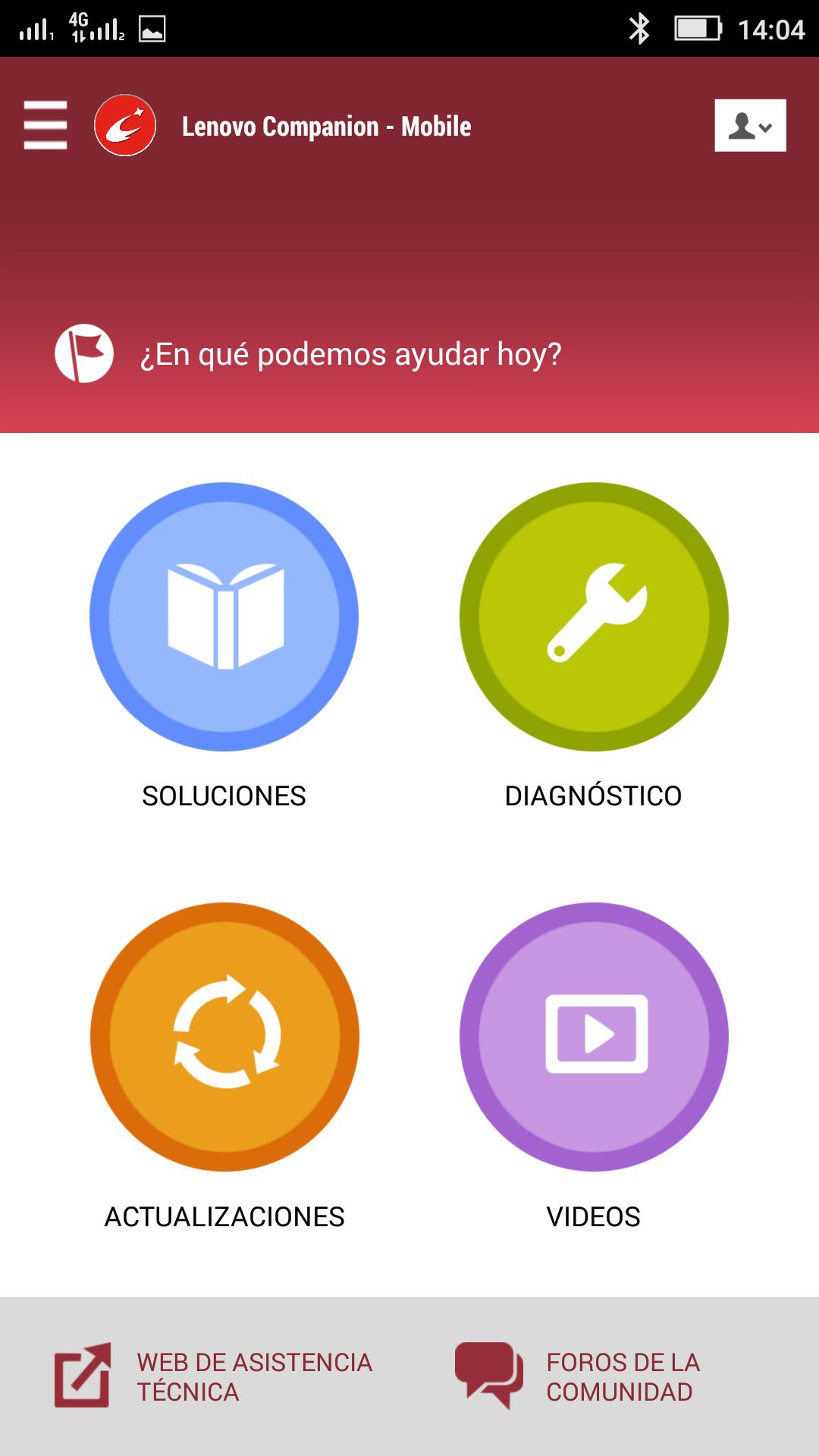Click the WEB DE ASISTENCIA TÉCNICA link
The height and width of the screenshot is (1456, 819).
click(x=253, y=1376)
